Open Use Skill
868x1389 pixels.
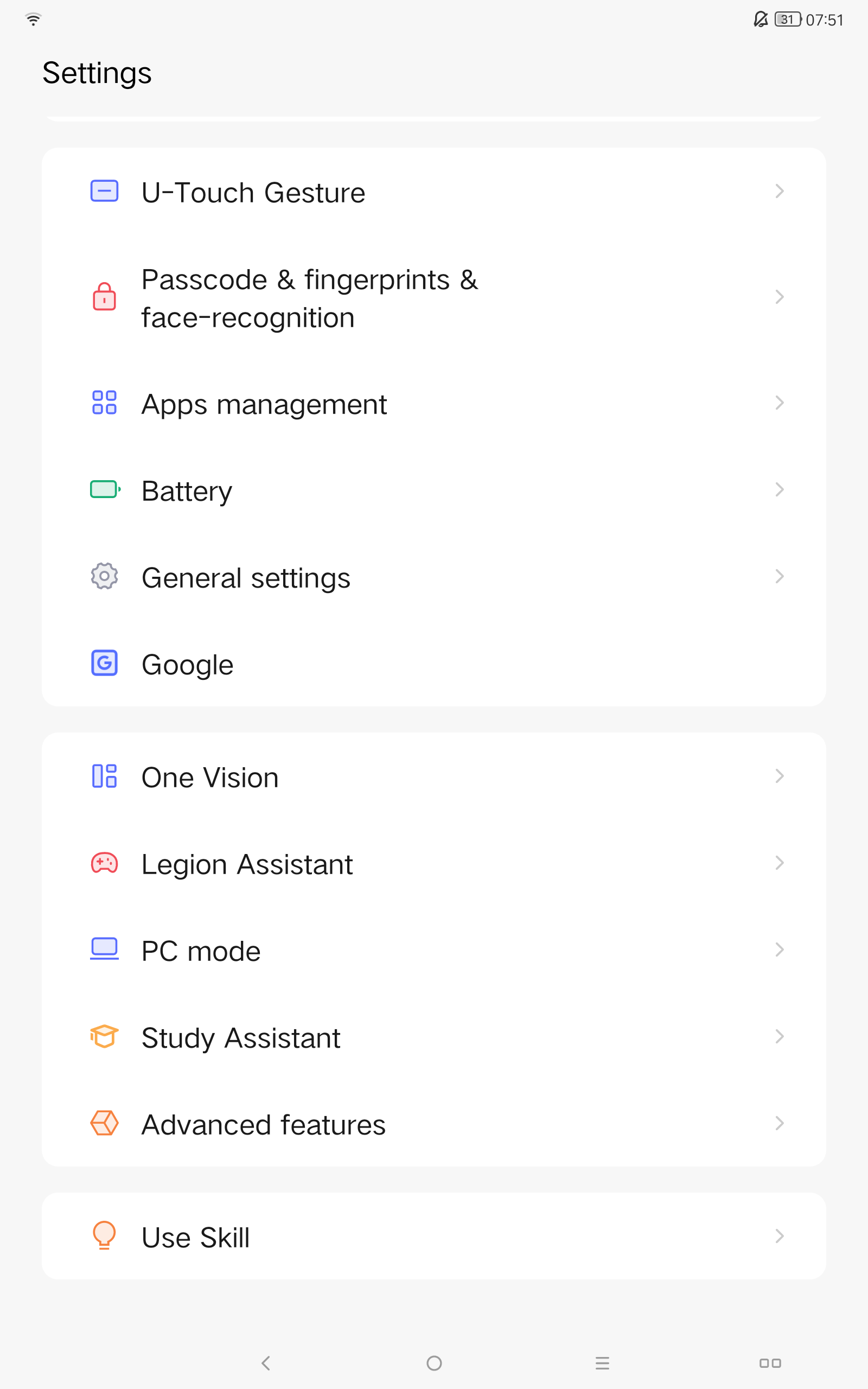(x=434, y=1237)
